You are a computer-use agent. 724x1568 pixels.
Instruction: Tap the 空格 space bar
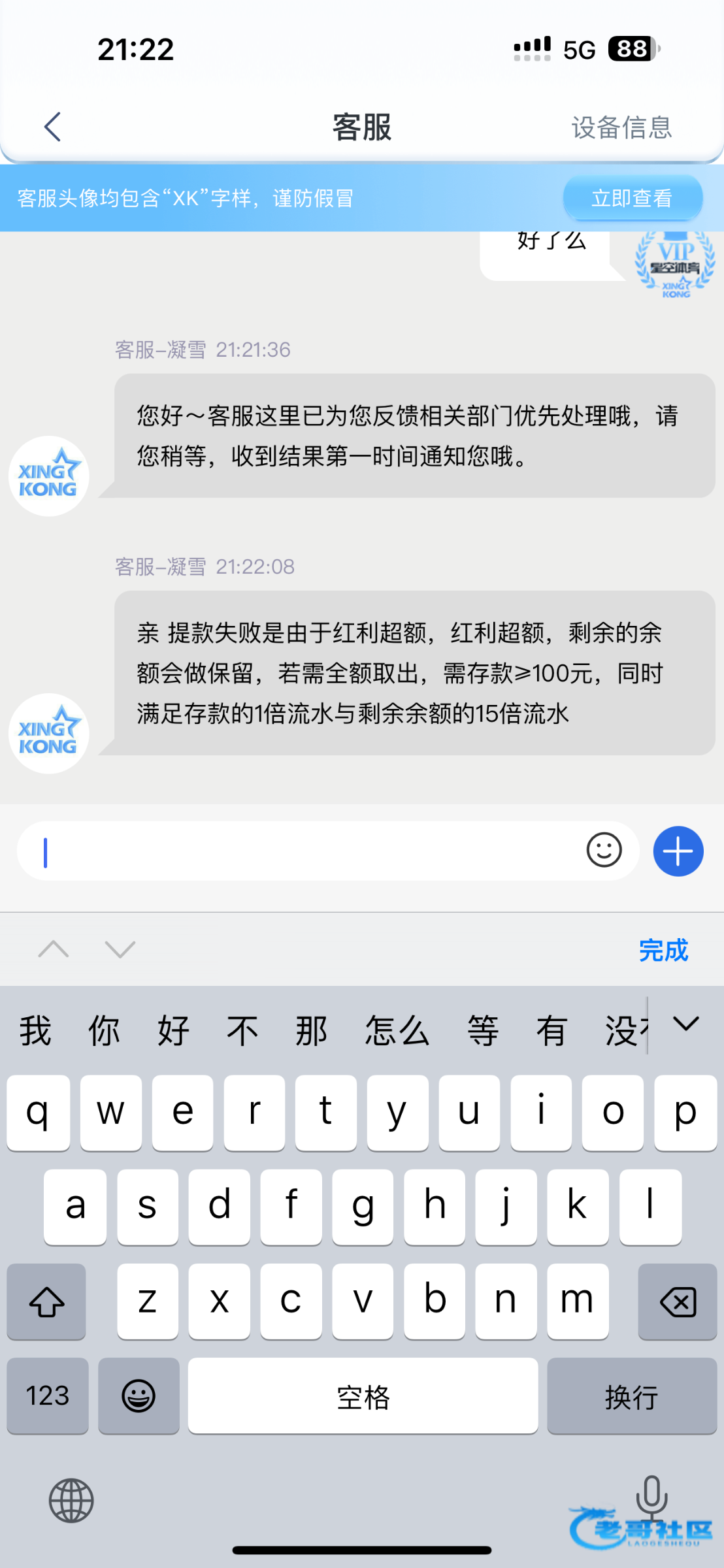click(x=363, y=1396)
